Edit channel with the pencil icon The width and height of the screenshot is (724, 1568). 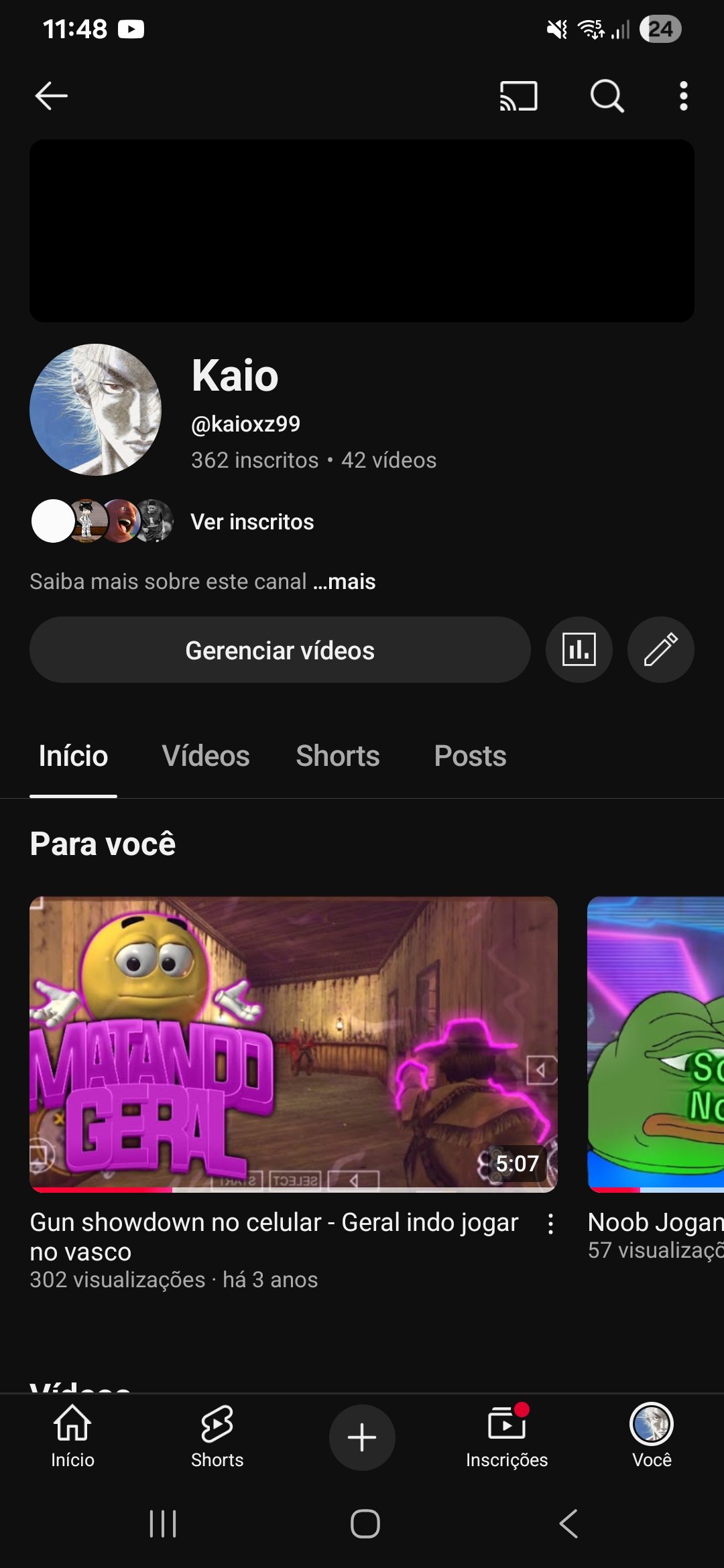tap(660, 650)
